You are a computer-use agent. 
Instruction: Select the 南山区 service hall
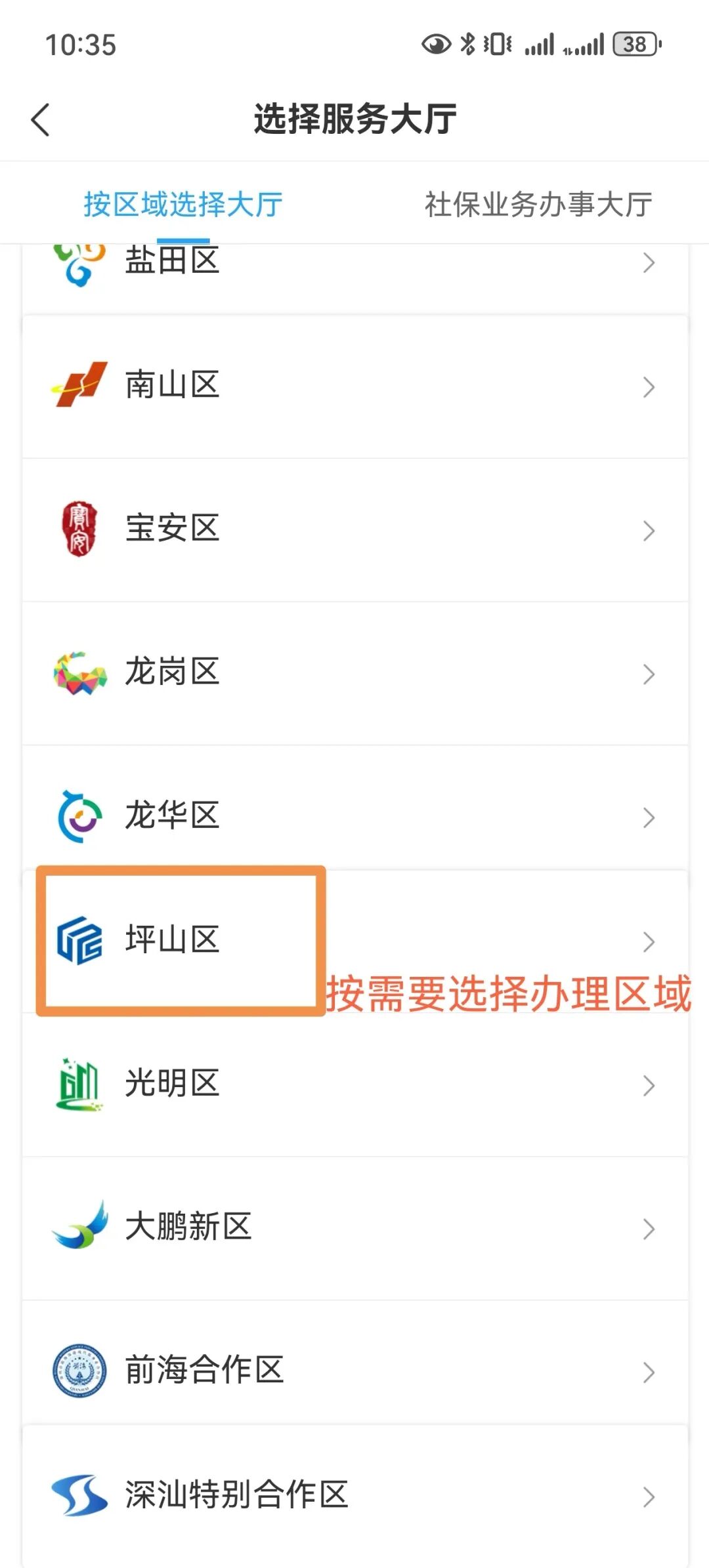355,386
